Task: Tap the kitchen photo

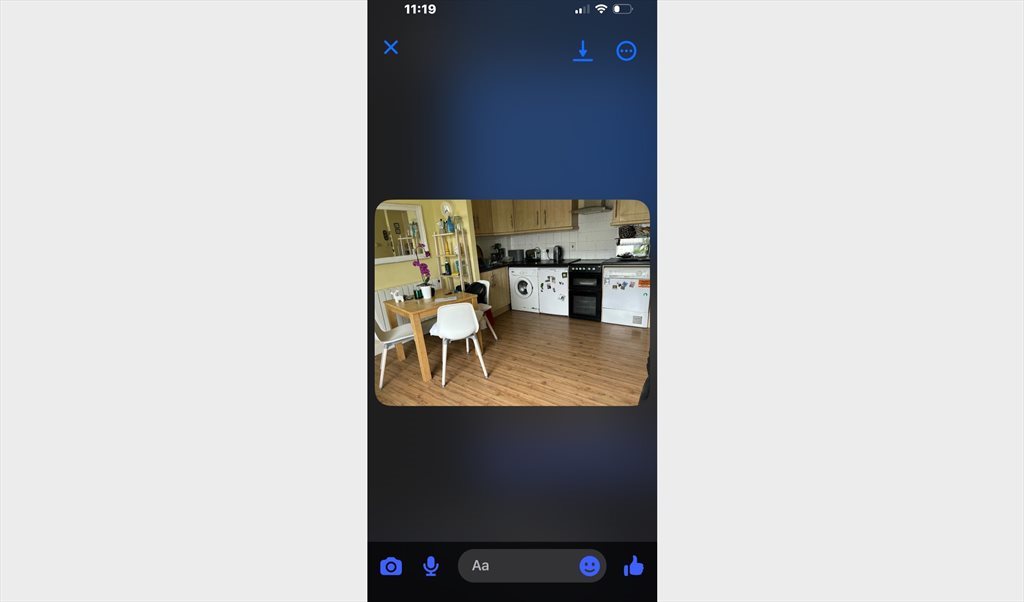Action: 512,302
